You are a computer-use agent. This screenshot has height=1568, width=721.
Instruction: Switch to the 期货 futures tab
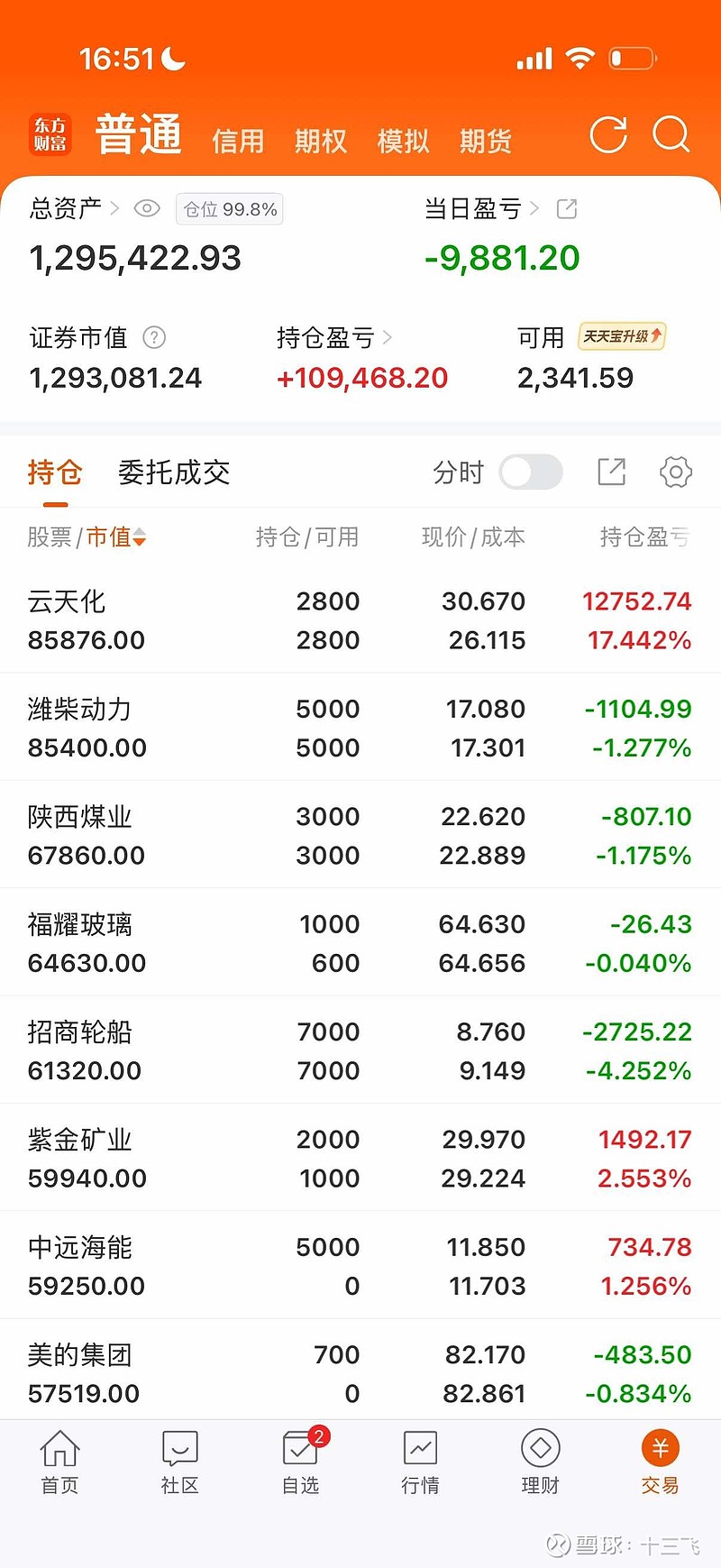pos(485,141)
